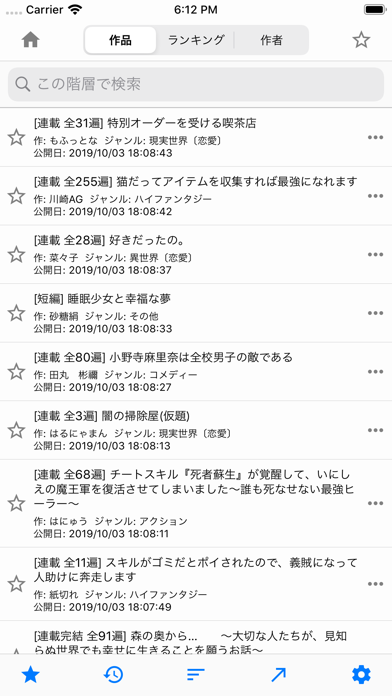Focus the この階層で検索 search field
This screenshot has width=392, height=696.
point(196,84)
